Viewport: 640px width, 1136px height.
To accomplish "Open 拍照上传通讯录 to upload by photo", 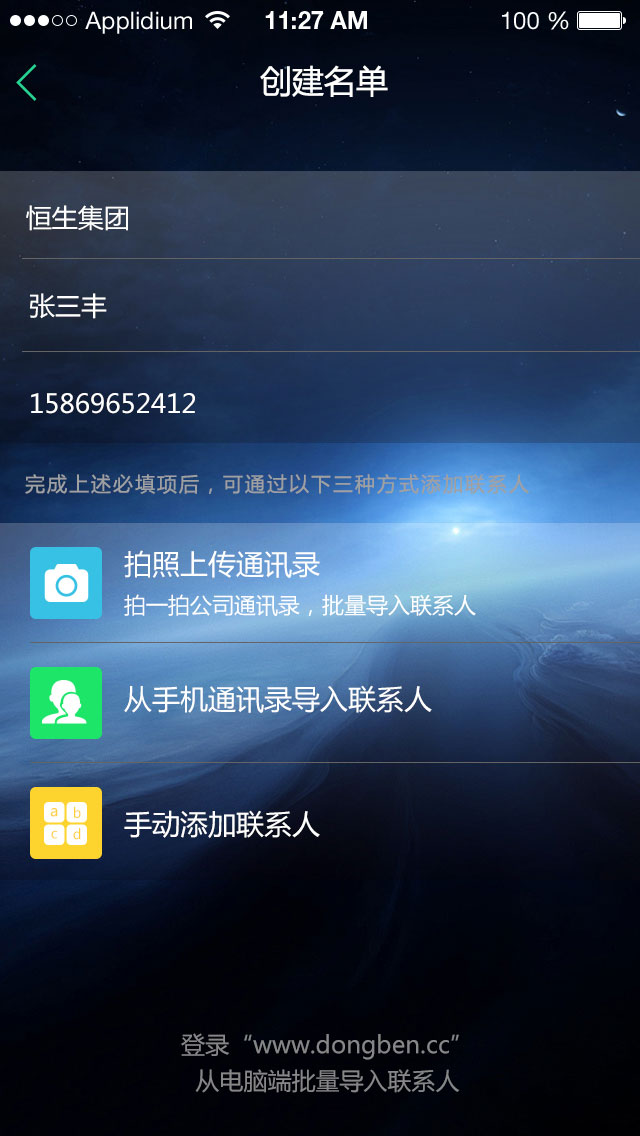I will coord(320,583).
